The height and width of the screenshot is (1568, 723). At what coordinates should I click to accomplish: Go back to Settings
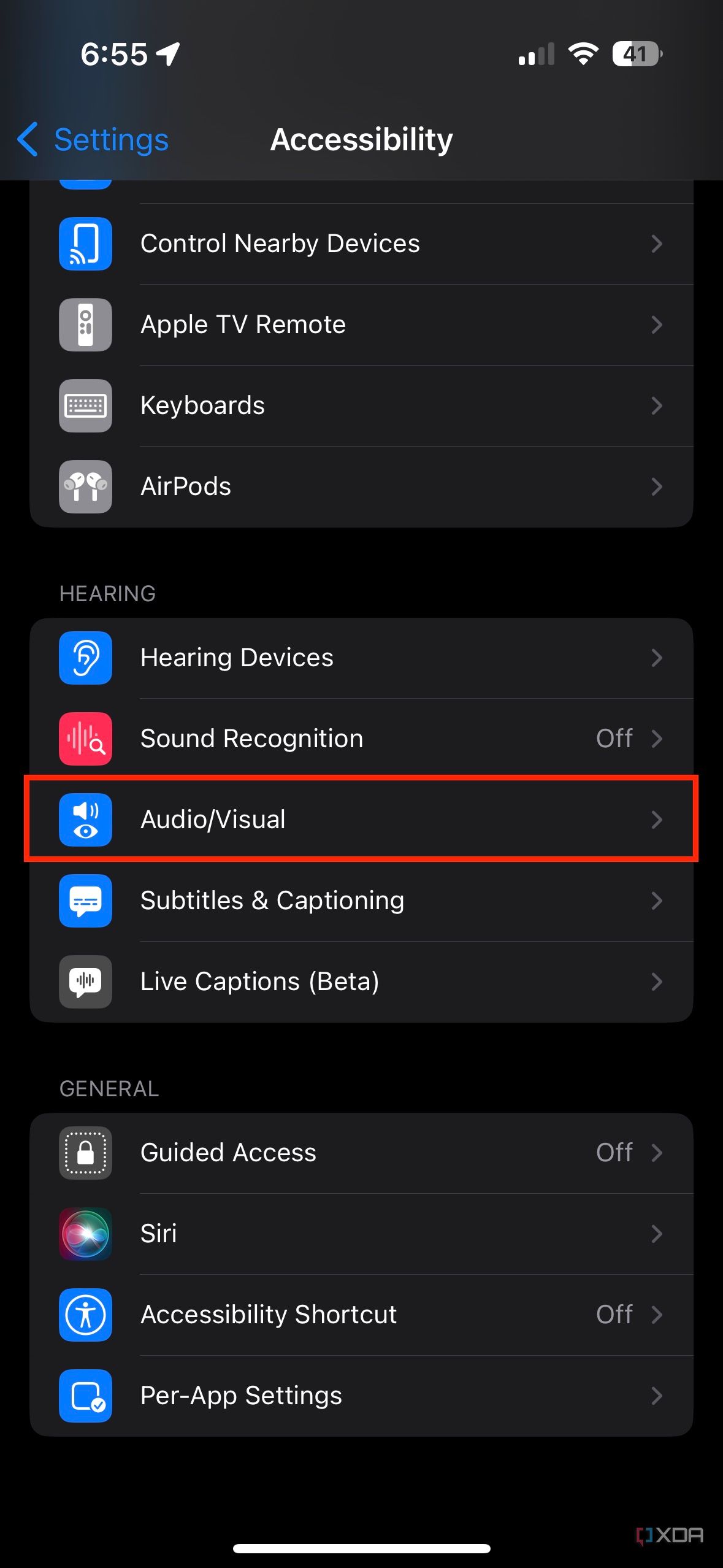click(x=93, y=139)
